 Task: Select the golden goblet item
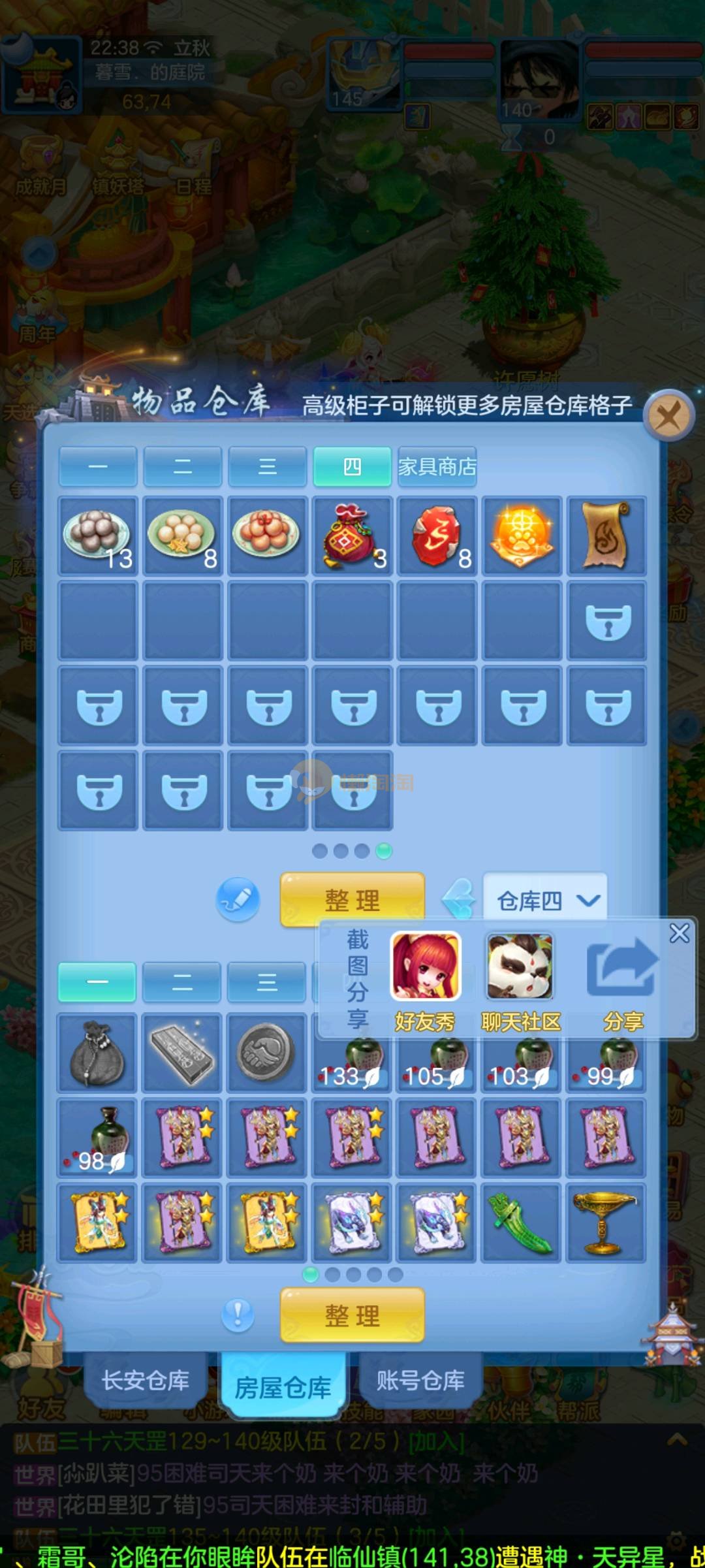(605, 1222)
